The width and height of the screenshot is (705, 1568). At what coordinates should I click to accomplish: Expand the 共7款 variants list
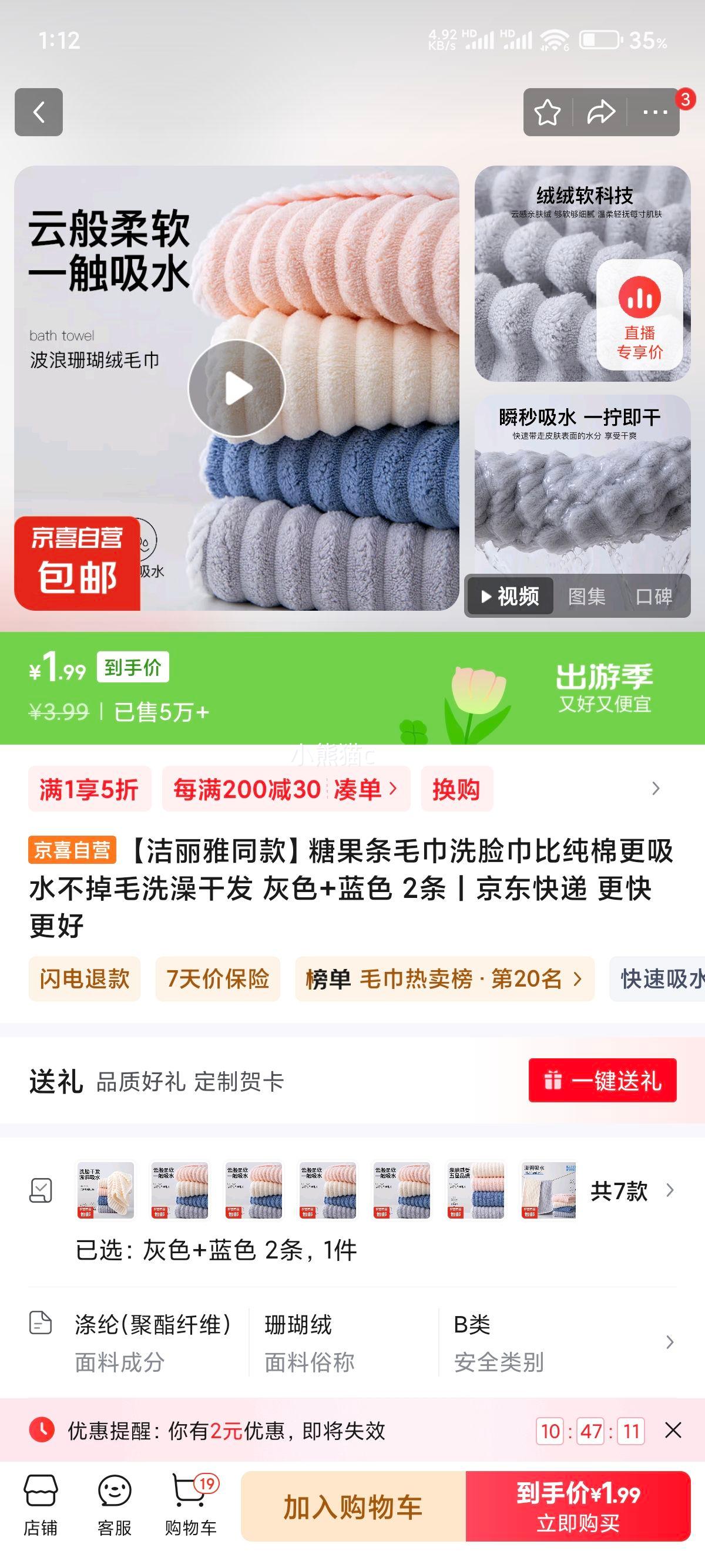pyautogui.click(x=620, y=1190)
